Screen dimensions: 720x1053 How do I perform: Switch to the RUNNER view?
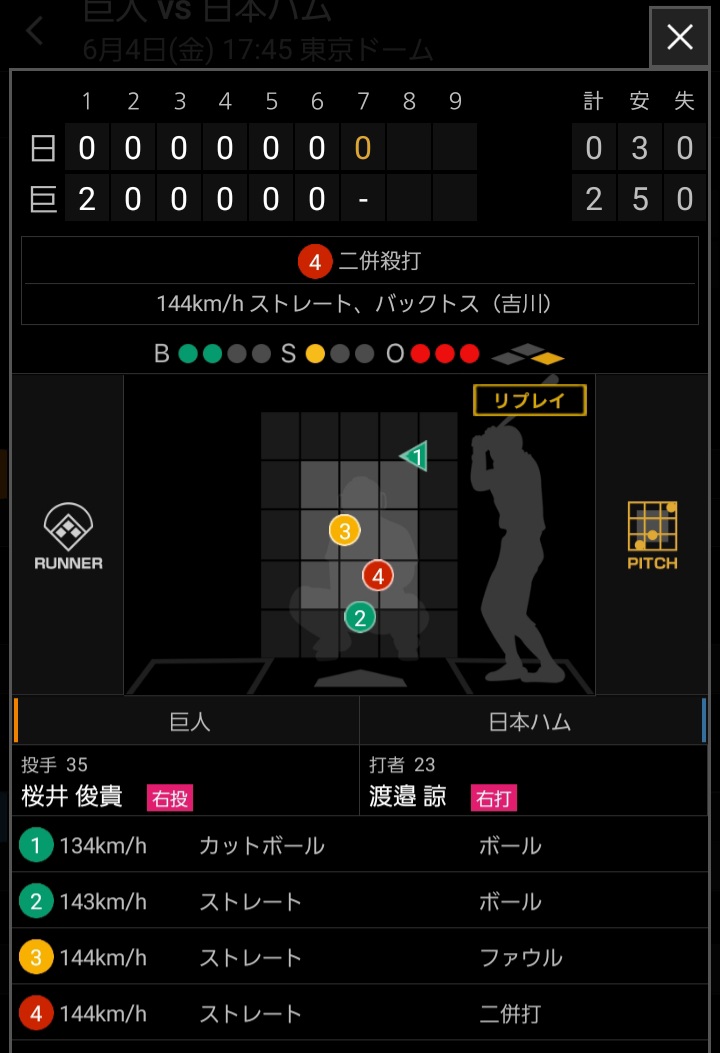68,537
